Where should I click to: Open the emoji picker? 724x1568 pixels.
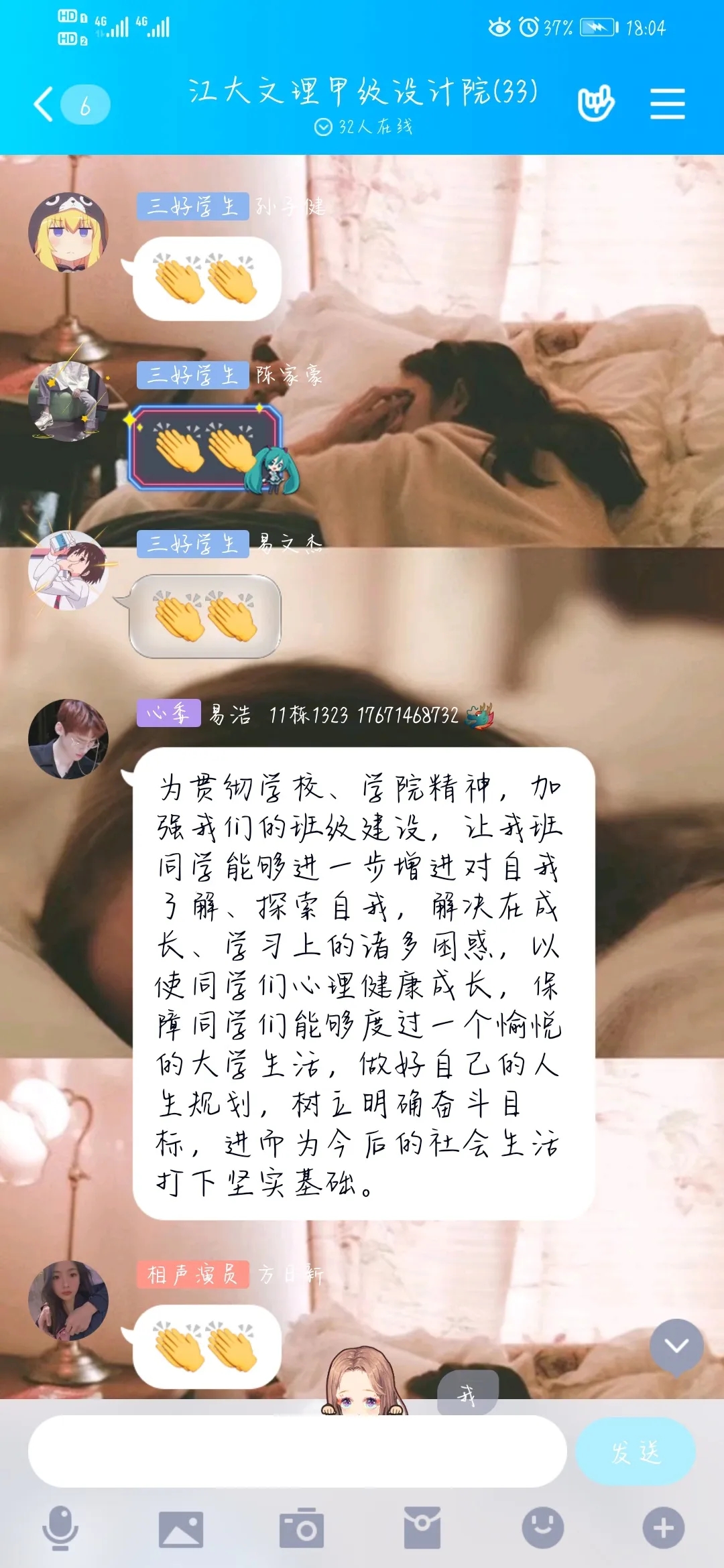pos(542,1528)
